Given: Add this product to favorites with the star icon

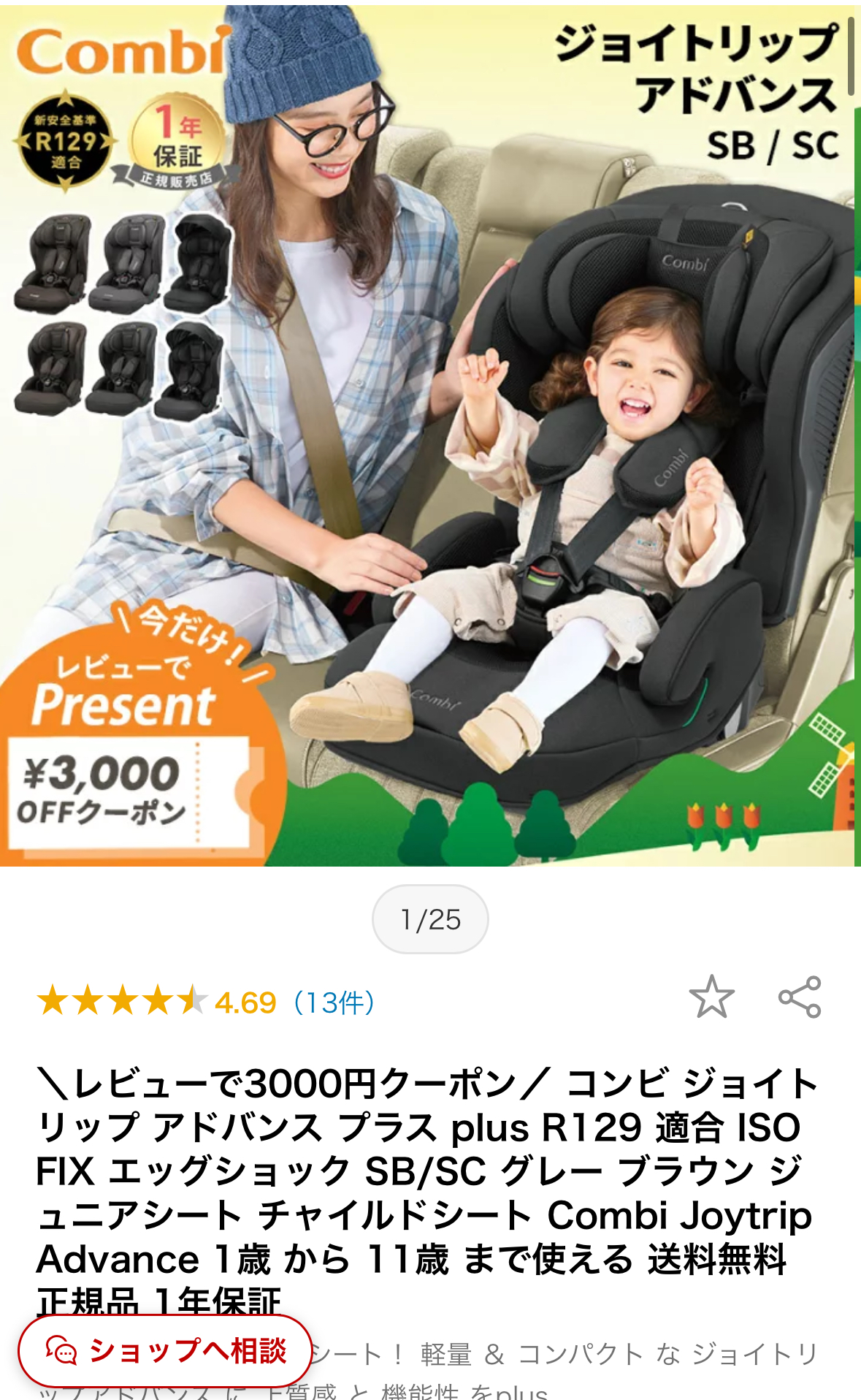Looking at the screenshot, I should [x=711, y=997].
